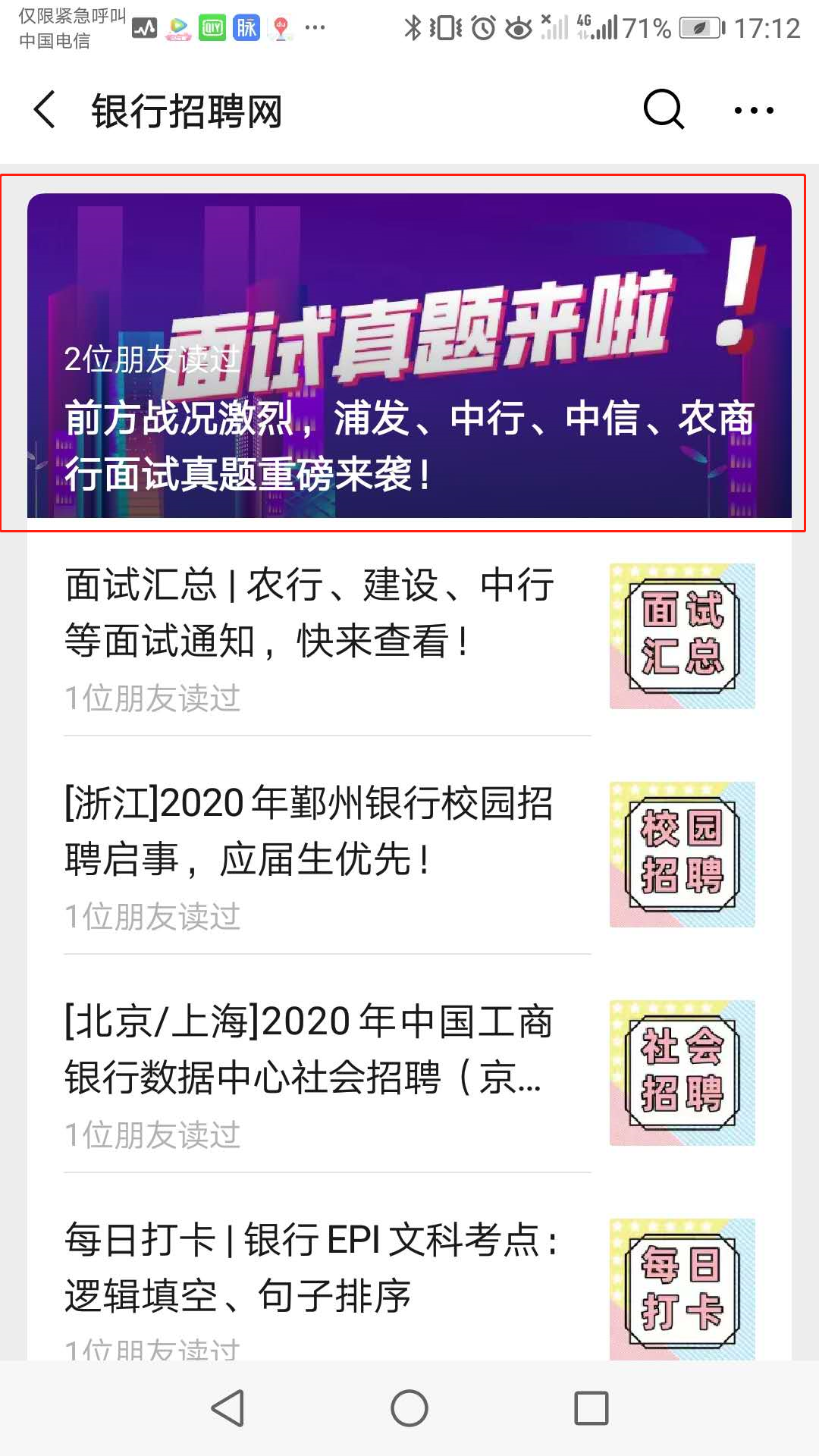Open the 面试真题来啦 banner article

point(409,355)
